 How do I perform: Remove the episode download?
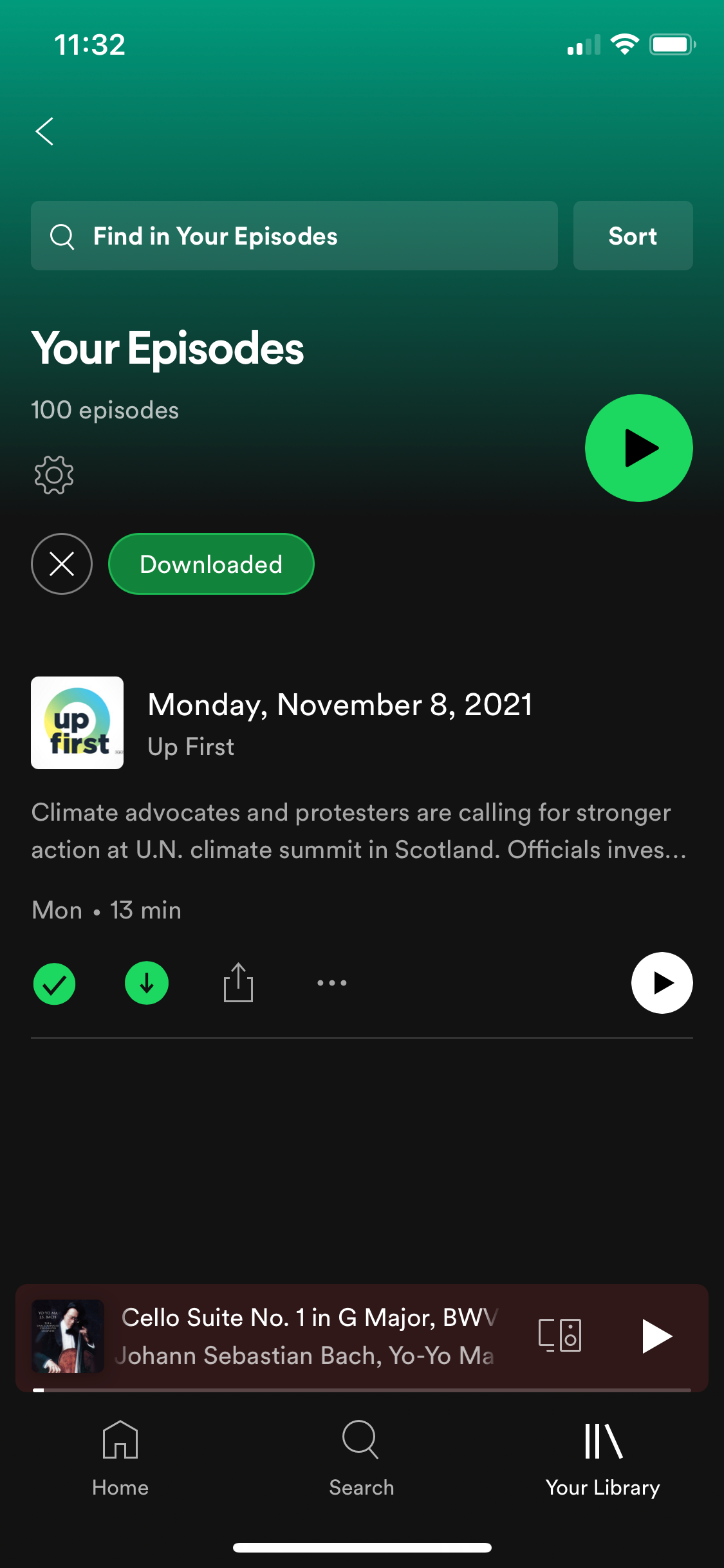(x=147, y=983)
